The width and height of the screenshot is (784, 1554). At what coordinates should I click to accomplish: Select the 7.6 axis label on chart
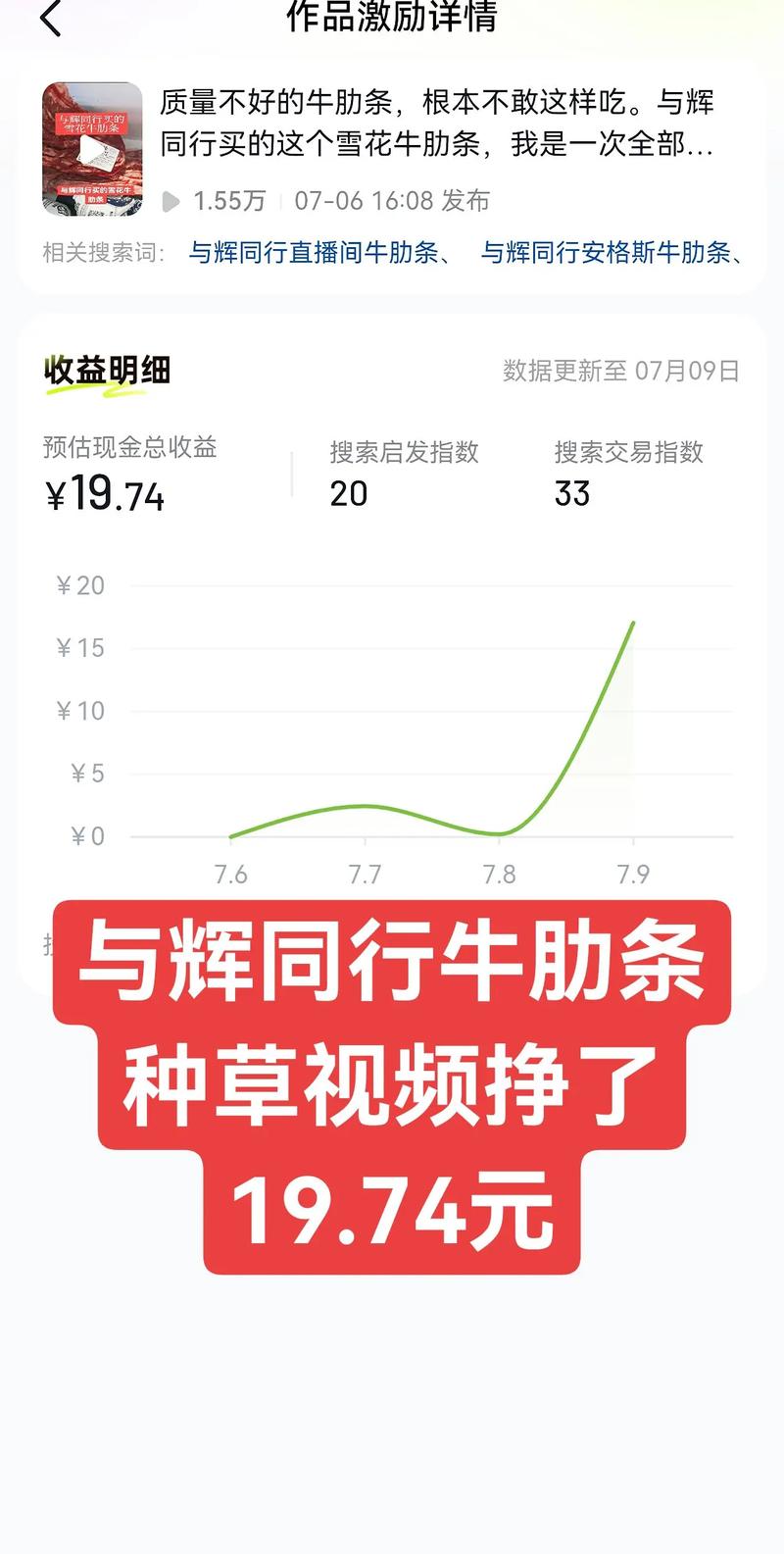pos(231,875)
